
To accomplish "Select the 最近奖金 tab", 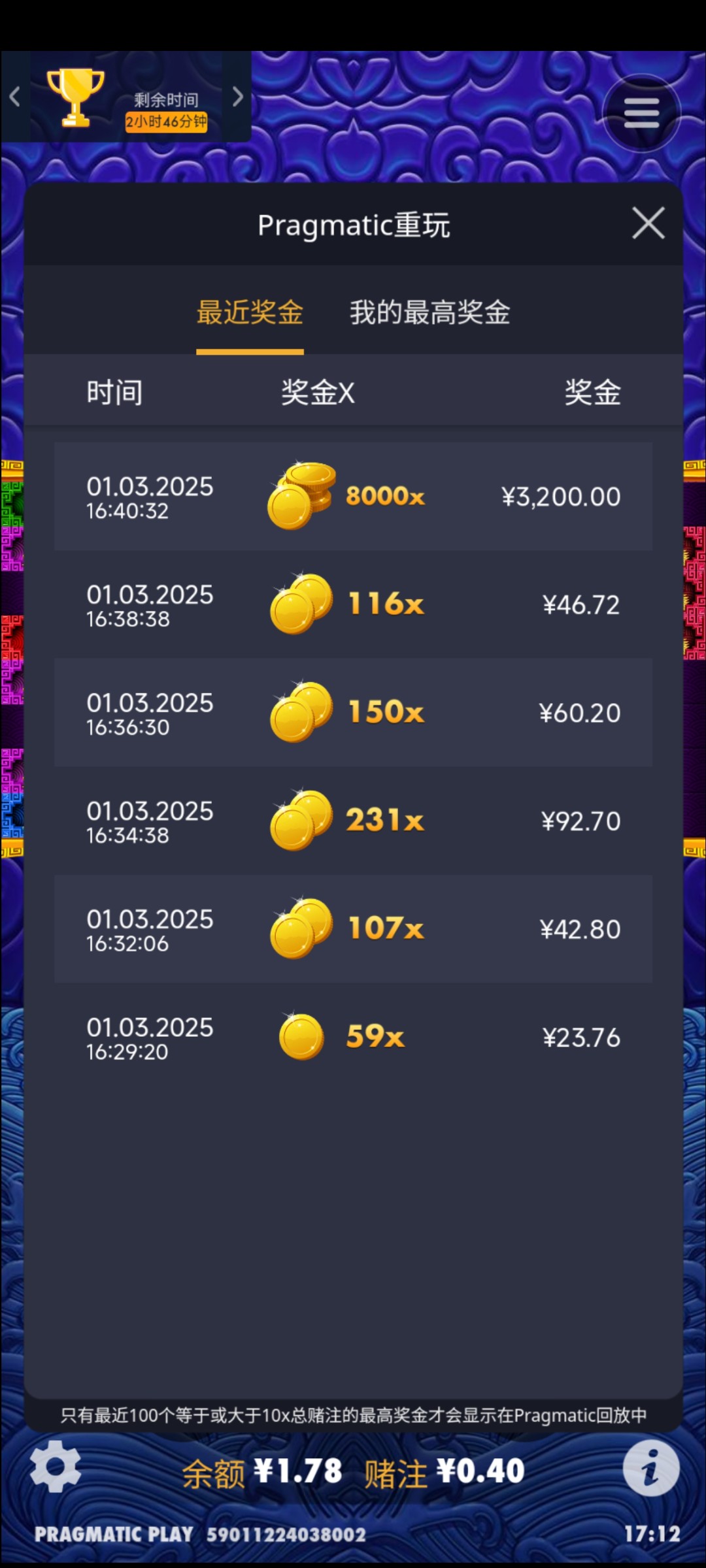I will (250, 312).
